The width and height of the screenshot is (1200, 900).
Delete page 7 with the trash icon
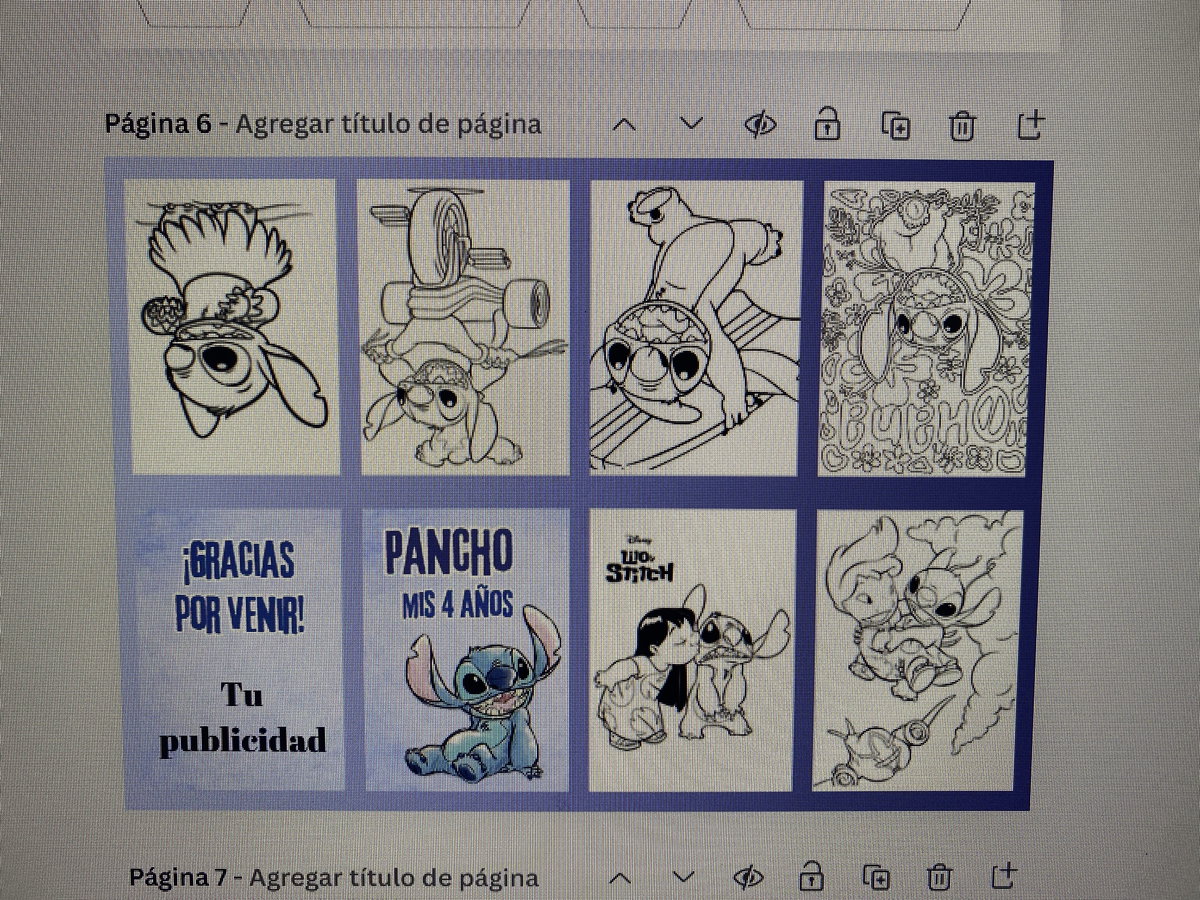(940, 878)
